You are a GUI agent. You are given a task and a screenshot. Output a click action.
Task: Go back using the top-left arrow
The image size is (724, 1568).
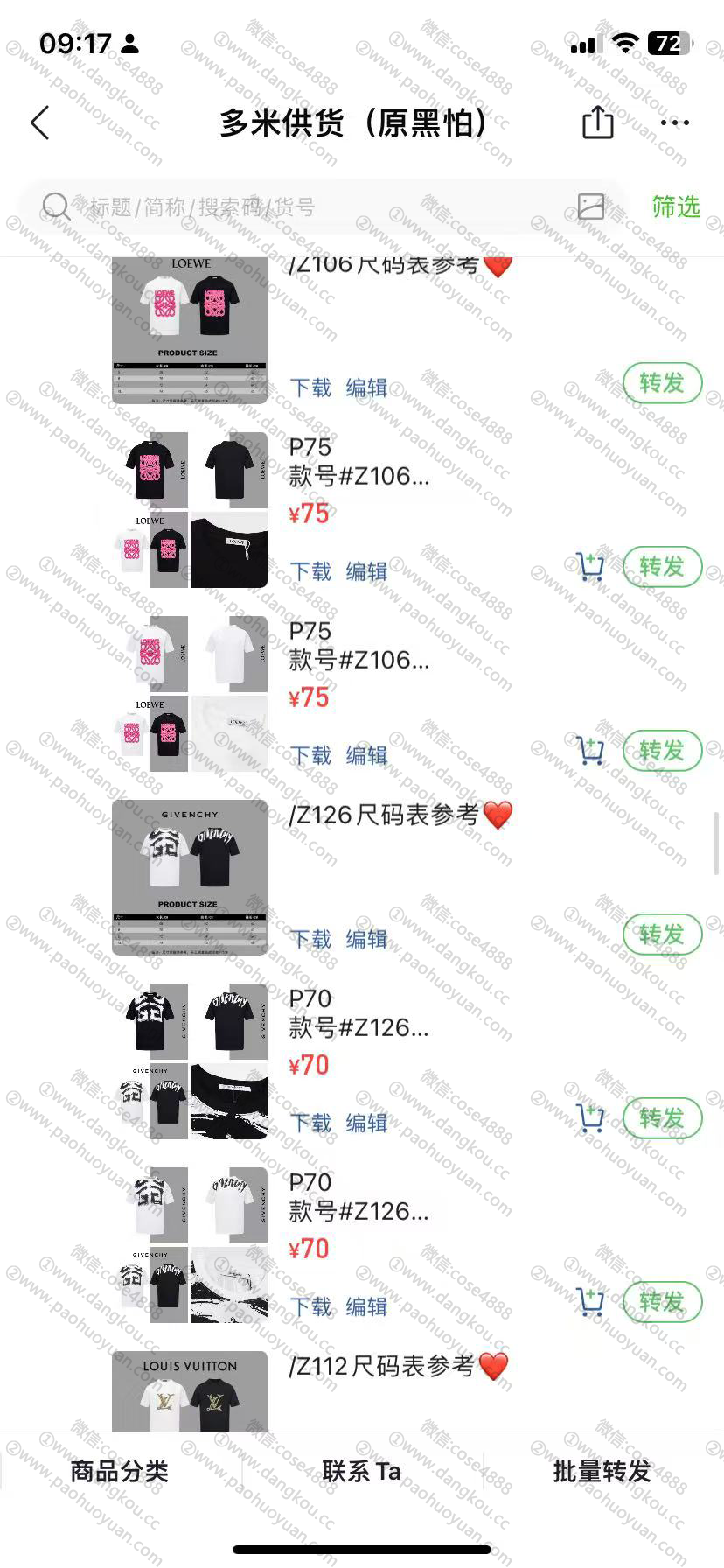tap(40, 123)
